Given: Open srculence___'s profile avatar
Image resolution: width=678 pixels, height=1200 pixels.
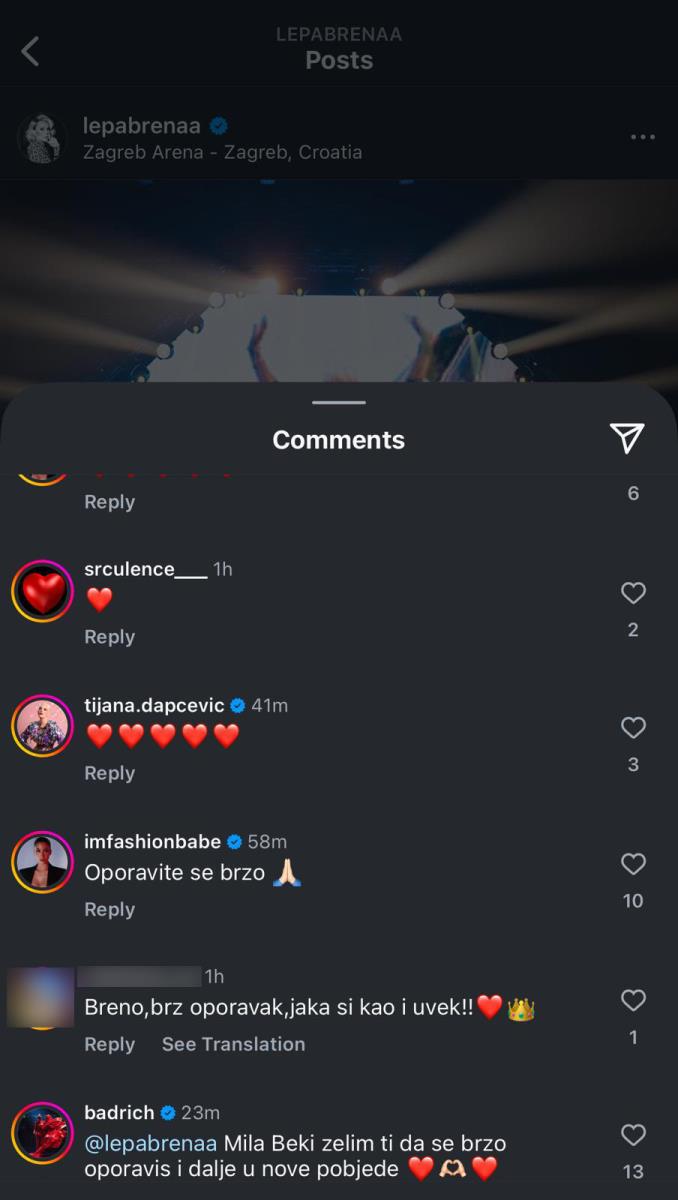Looking at the screenshot, I should pos(42,592).
